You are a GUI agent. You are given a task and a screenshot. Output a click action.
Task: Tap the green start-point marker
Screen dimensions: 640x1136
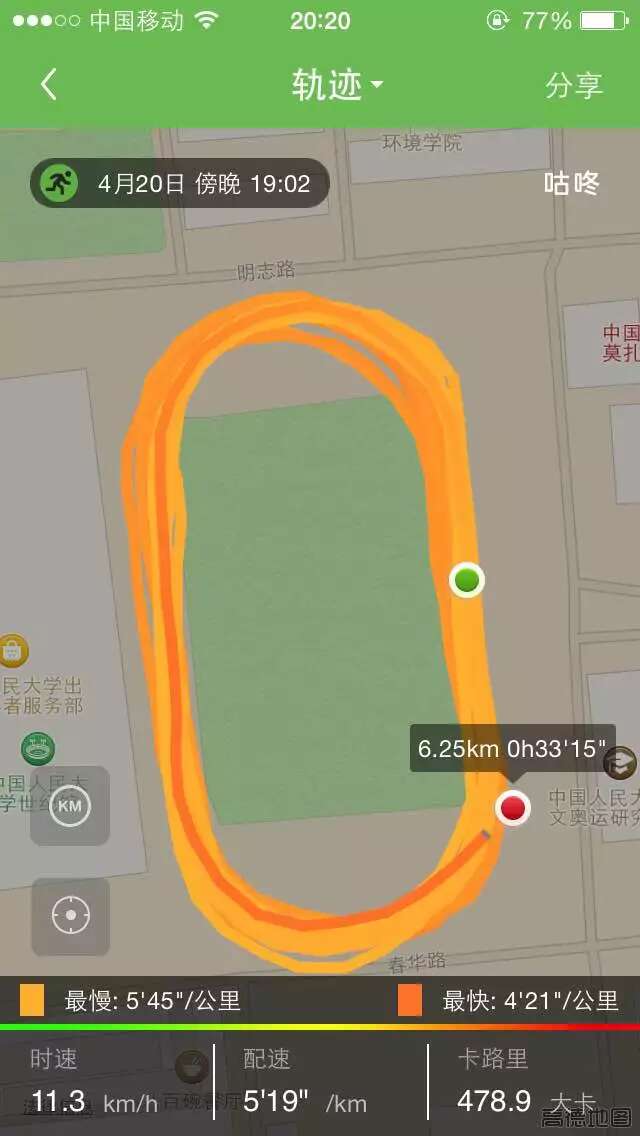pyautogui.click(x=467, y=580)
